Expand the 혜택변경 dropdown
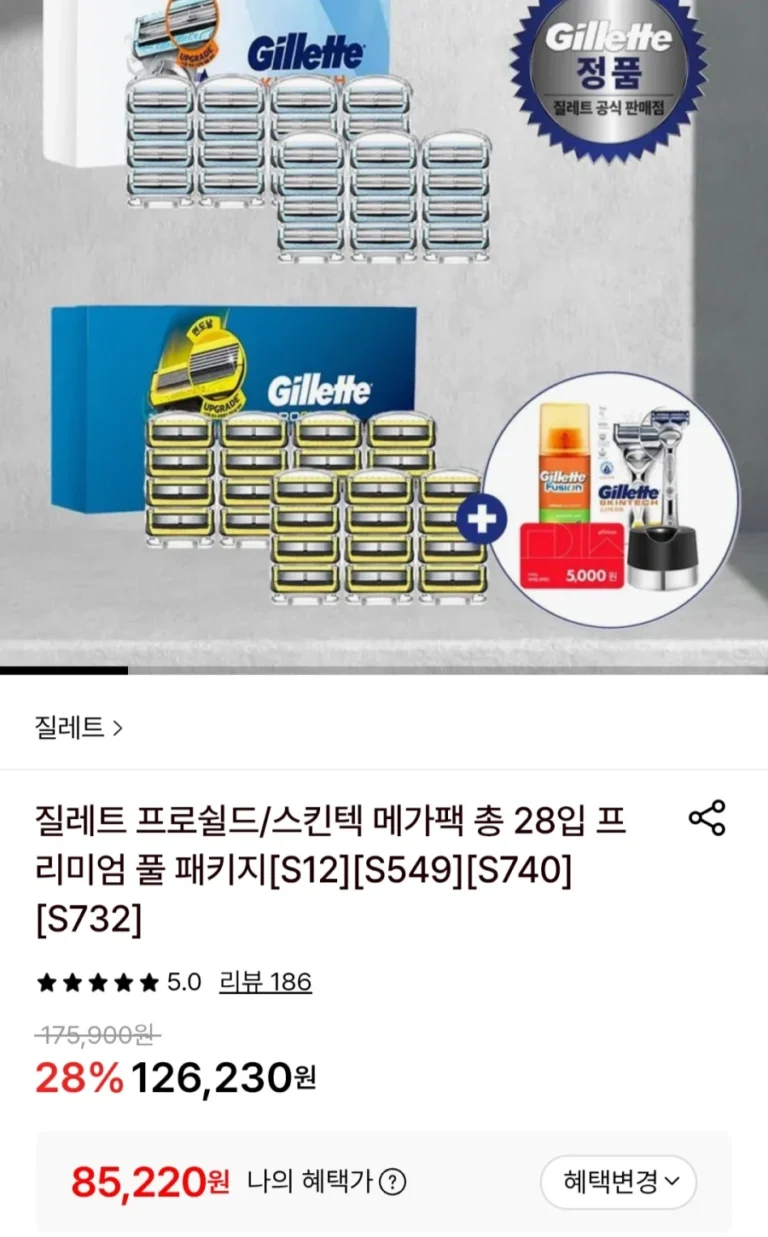The image size is (768, 1237). pos(618,1183)
